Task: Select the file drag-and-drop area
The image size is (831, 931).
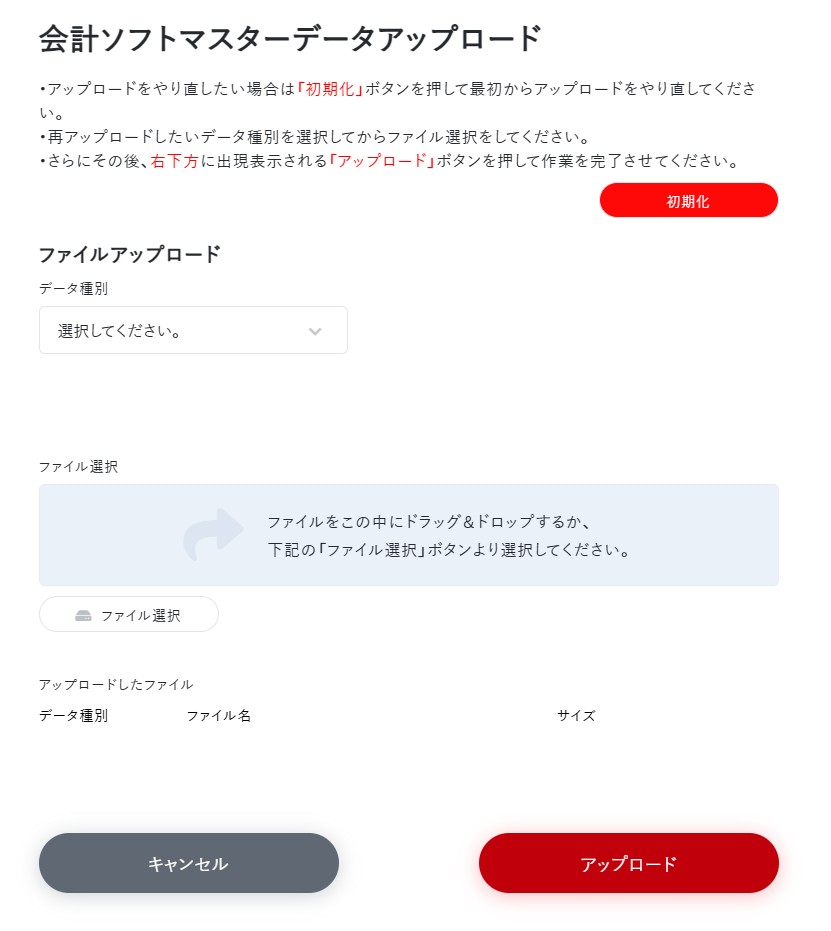Action: pyautogui.click(x=409, y=535)
